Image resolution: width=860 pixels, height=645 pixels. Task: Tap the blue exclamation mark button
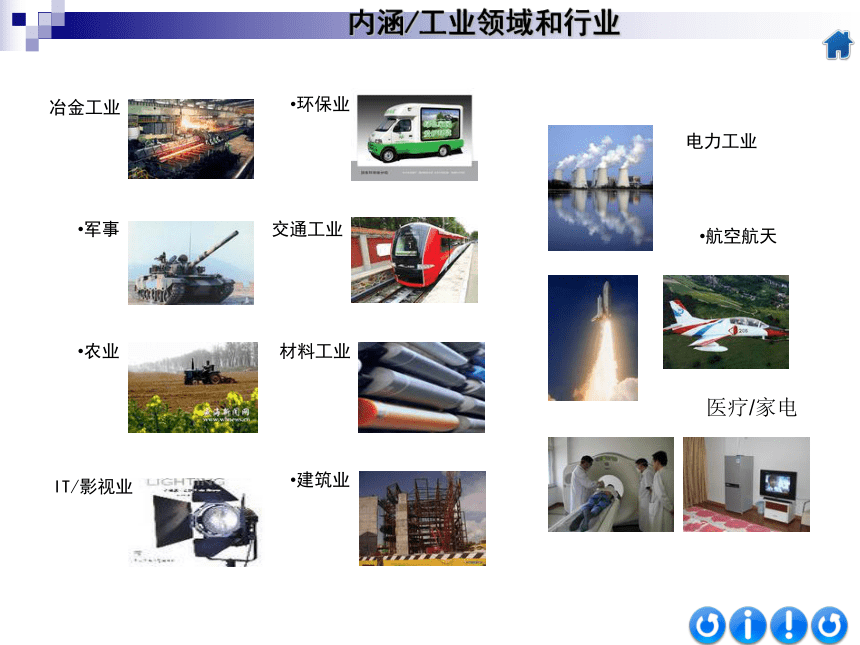click(789, 626)
